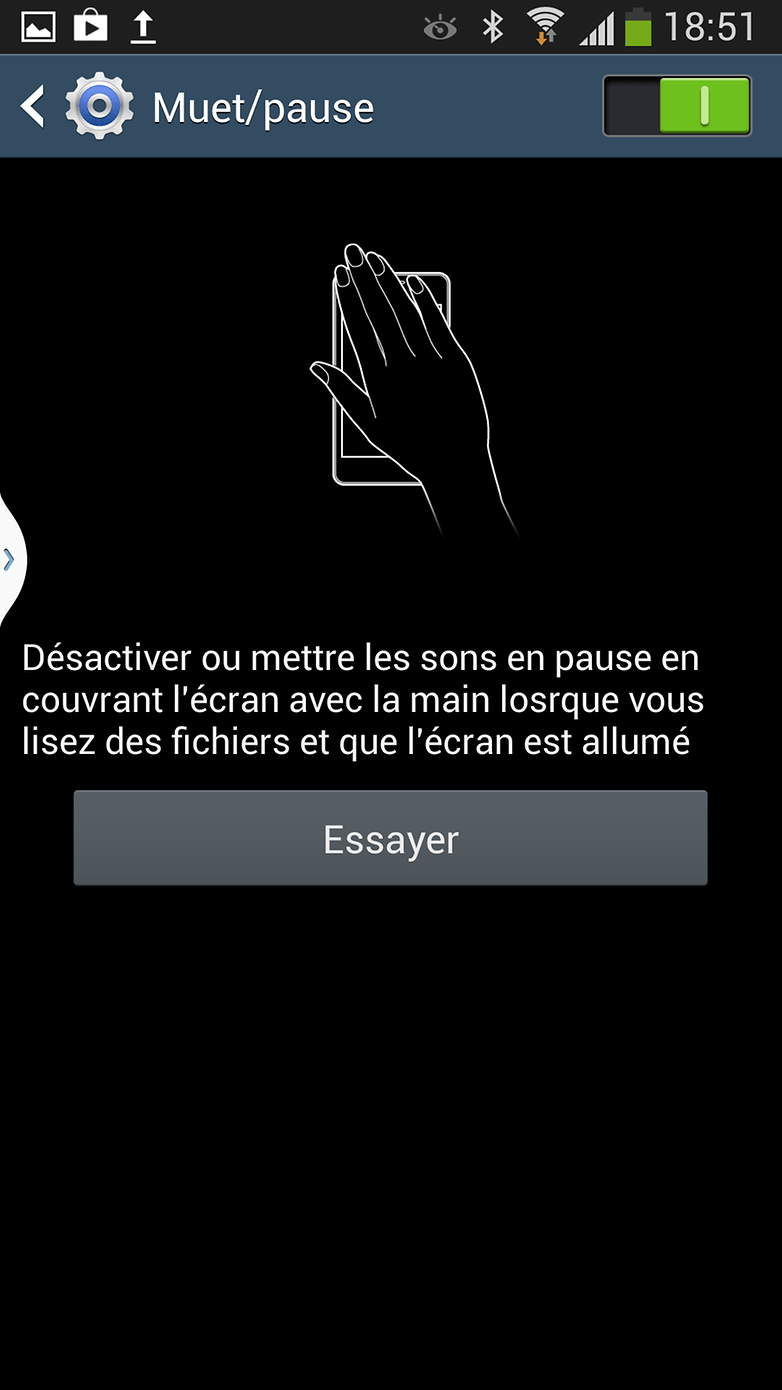Go back from Muet/pause settings

[35, 106]
